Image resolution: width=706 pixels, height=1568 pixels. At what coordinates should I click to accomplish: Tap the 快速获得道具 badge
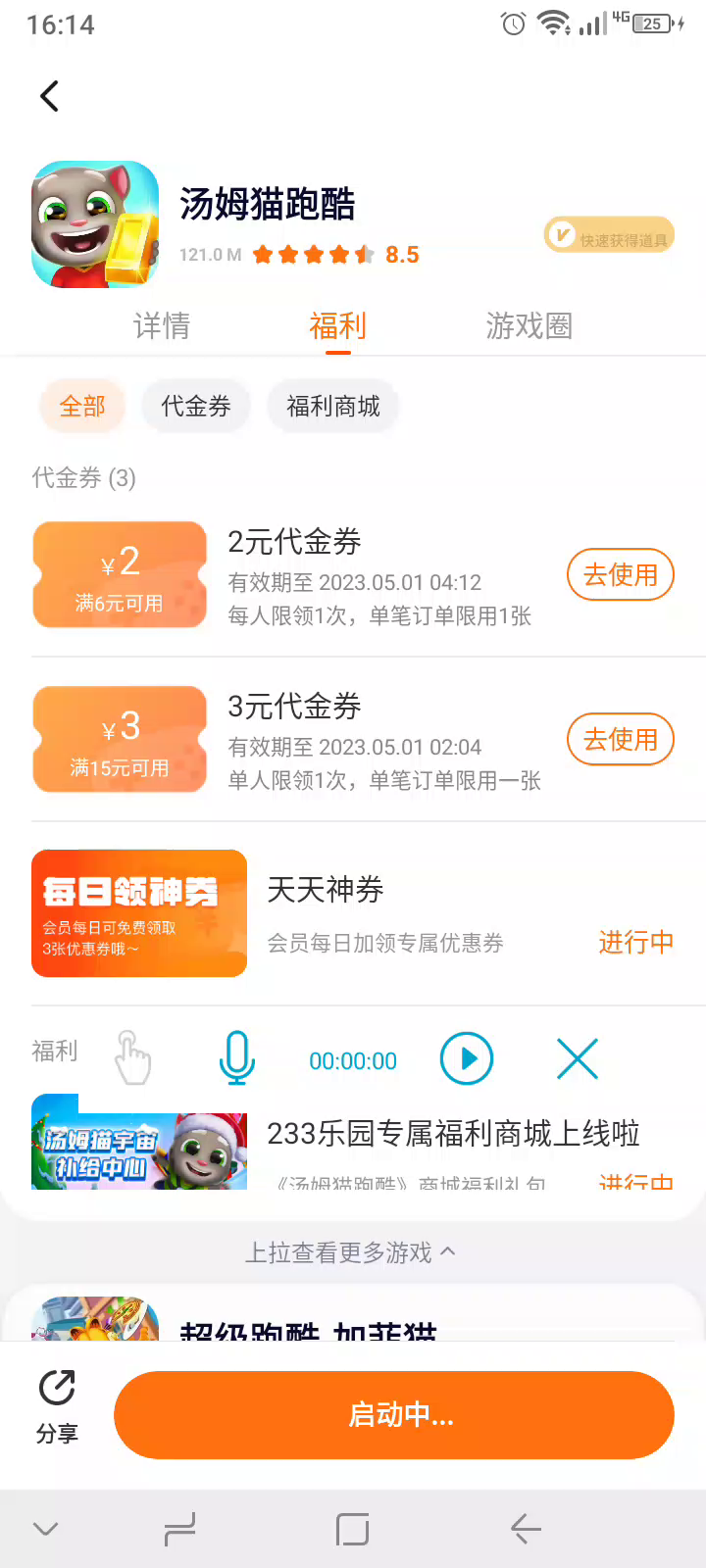[x=609, y=235]
